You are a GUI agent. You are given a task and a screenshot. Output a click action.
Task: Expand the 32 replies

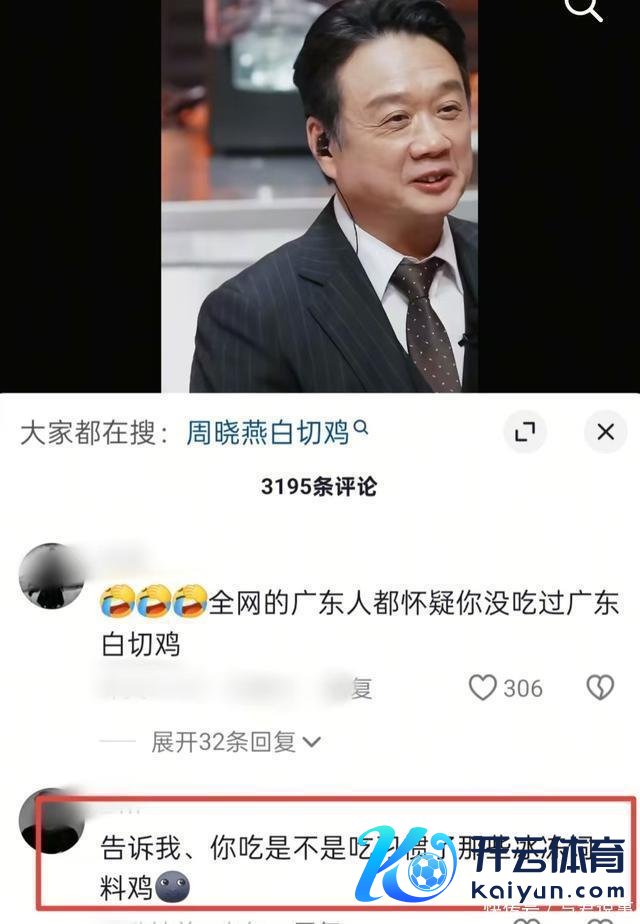point(236,742)
